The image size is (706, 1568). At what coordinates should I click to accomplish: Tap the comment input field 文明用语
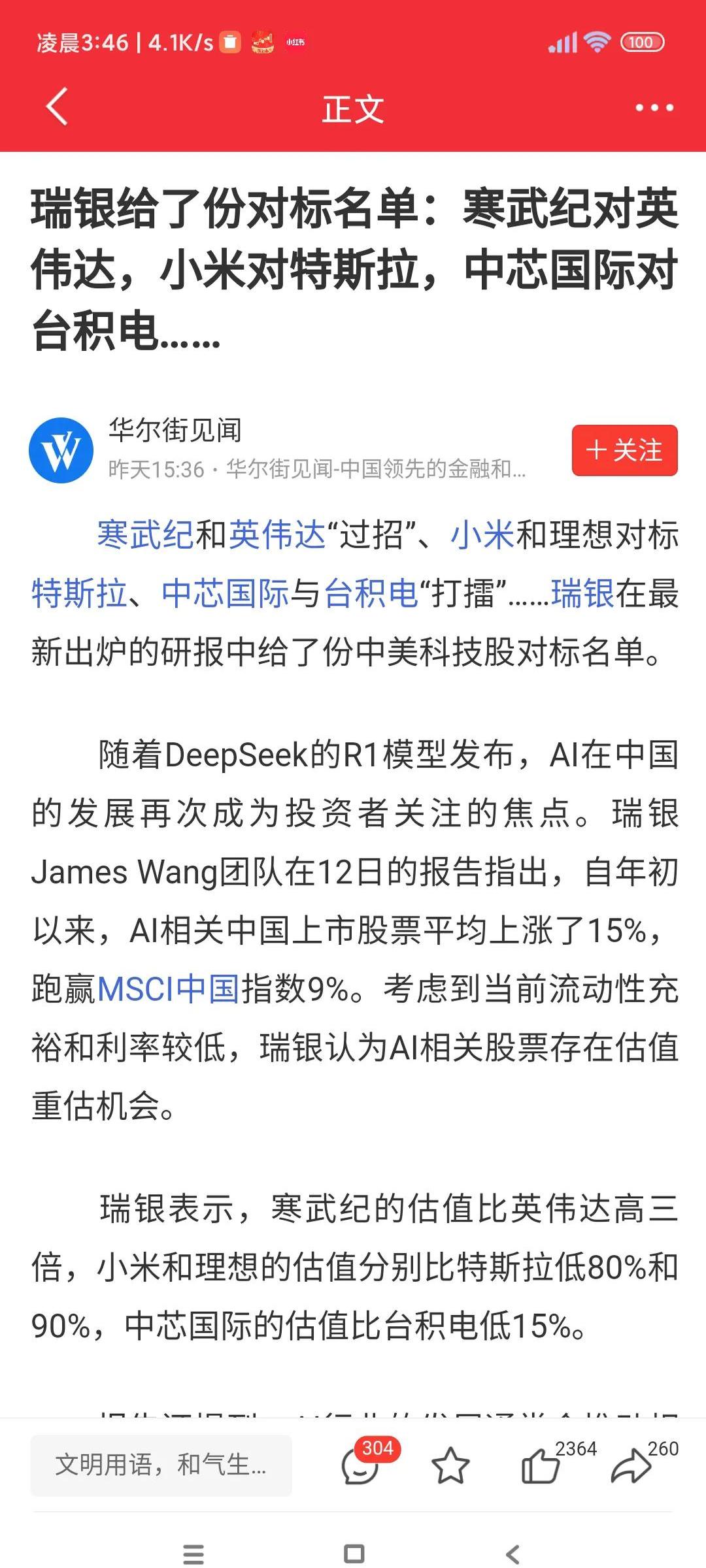point(161,1465)
